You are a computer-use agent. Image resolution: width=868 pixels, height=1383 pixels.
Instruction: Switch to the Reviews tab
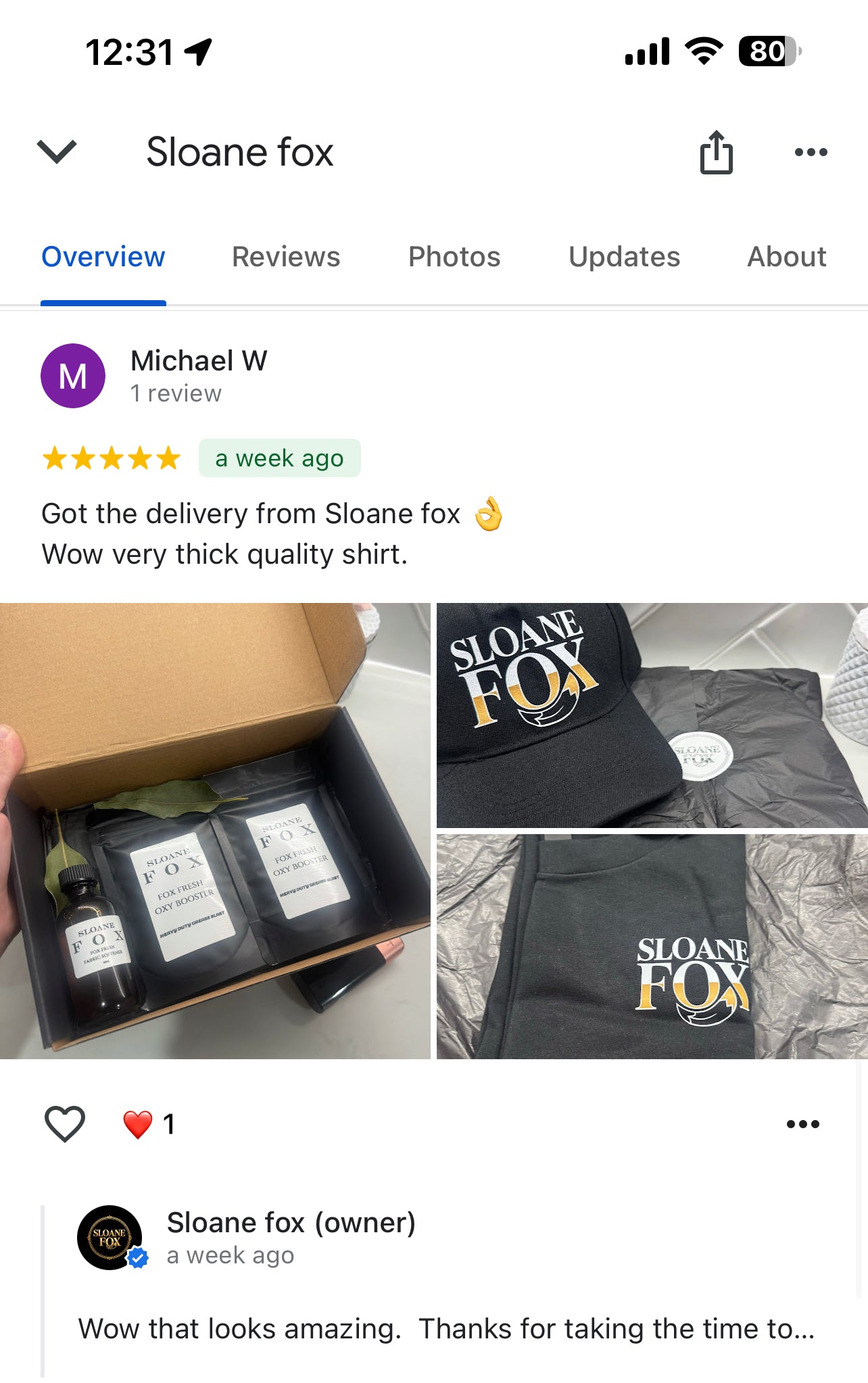coord(286,257)
